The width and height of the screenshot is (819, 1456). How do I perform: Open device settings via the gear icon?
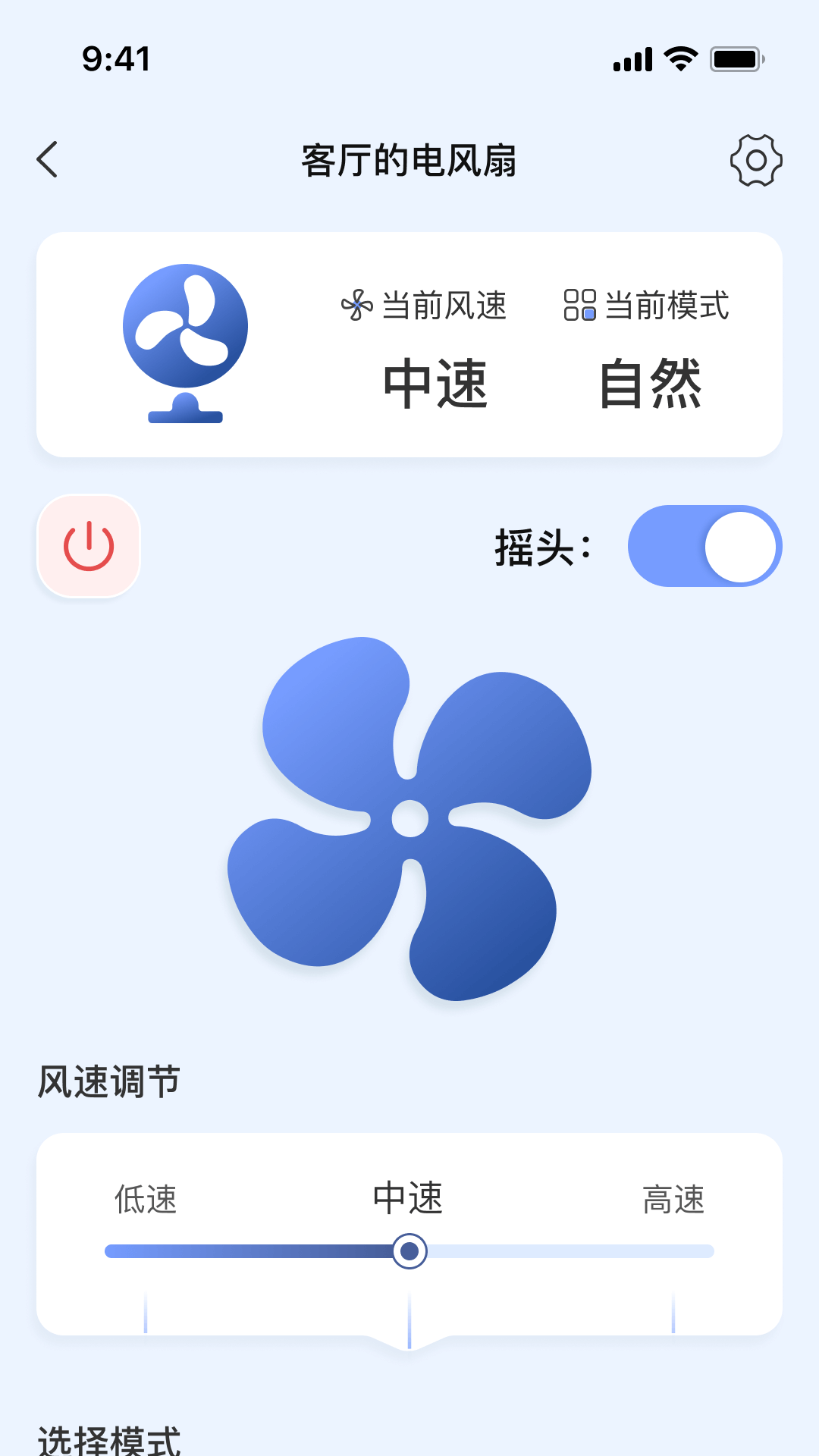tap(756, 162)
